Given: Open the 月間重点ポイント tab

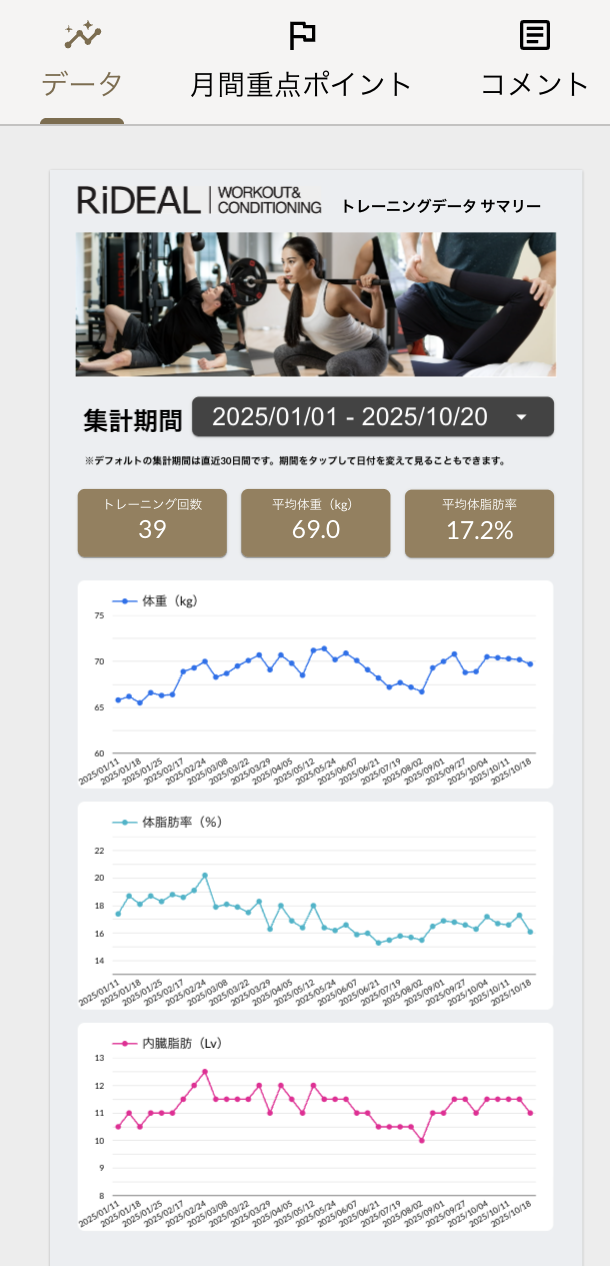Looking at the screenshot, I should click(301, 63).
